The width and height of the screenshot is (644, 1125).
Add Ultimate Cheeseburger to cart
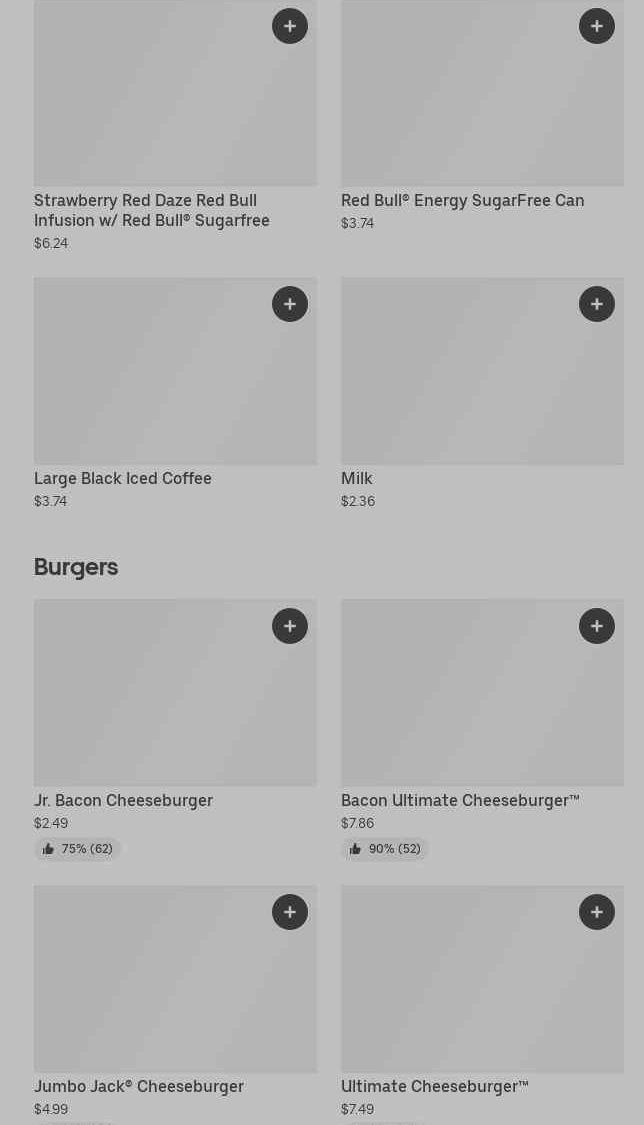pyautogui.click(x=597, y=912)
